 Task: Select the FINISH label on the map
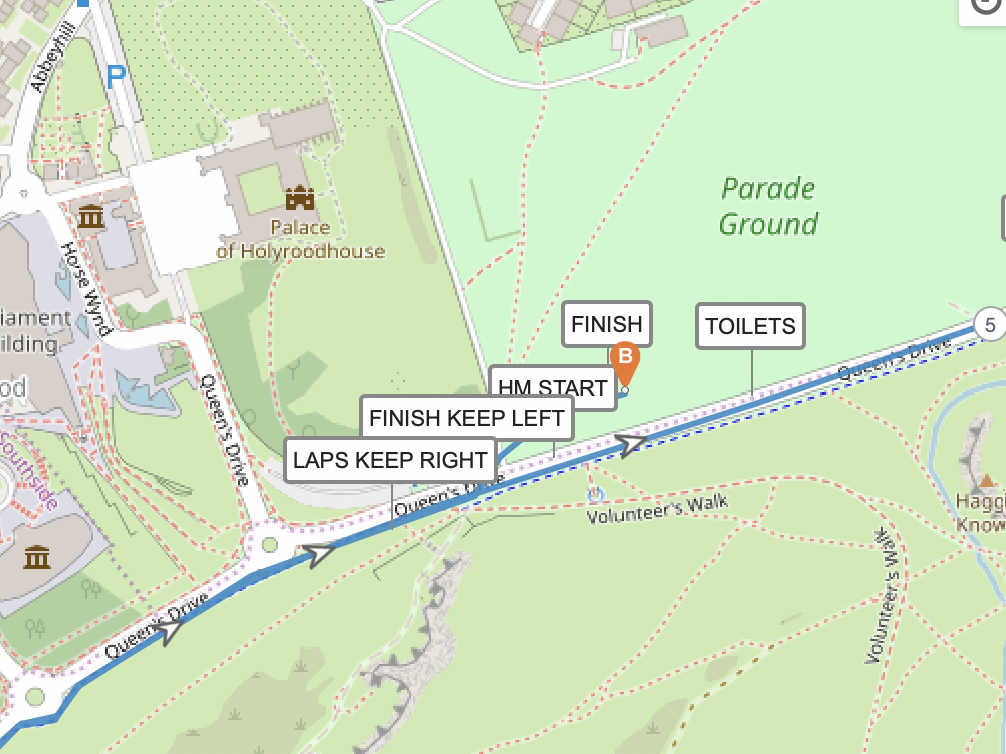click(606, 324)
